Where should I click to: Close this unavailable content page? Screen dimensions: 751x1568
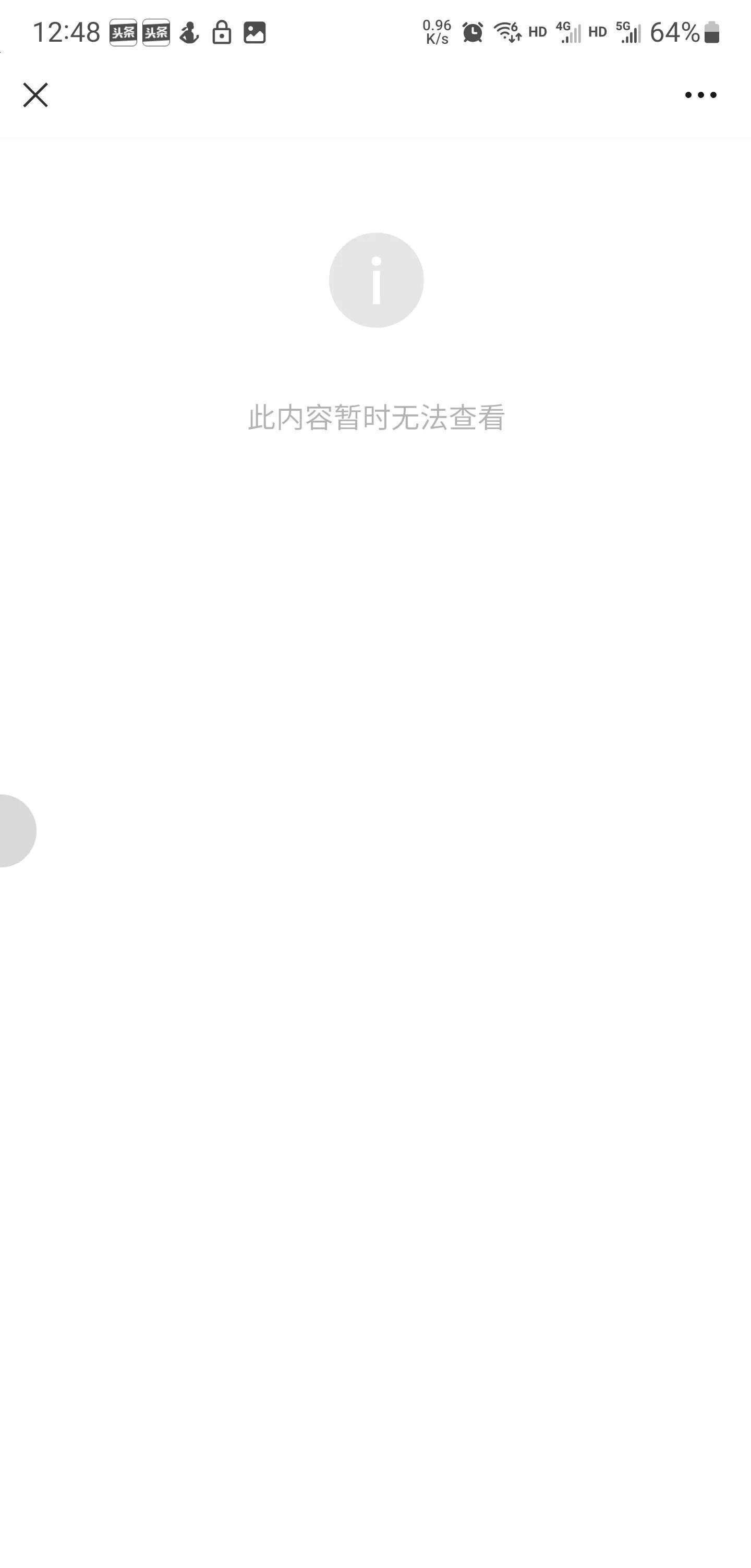coord(35,95)
